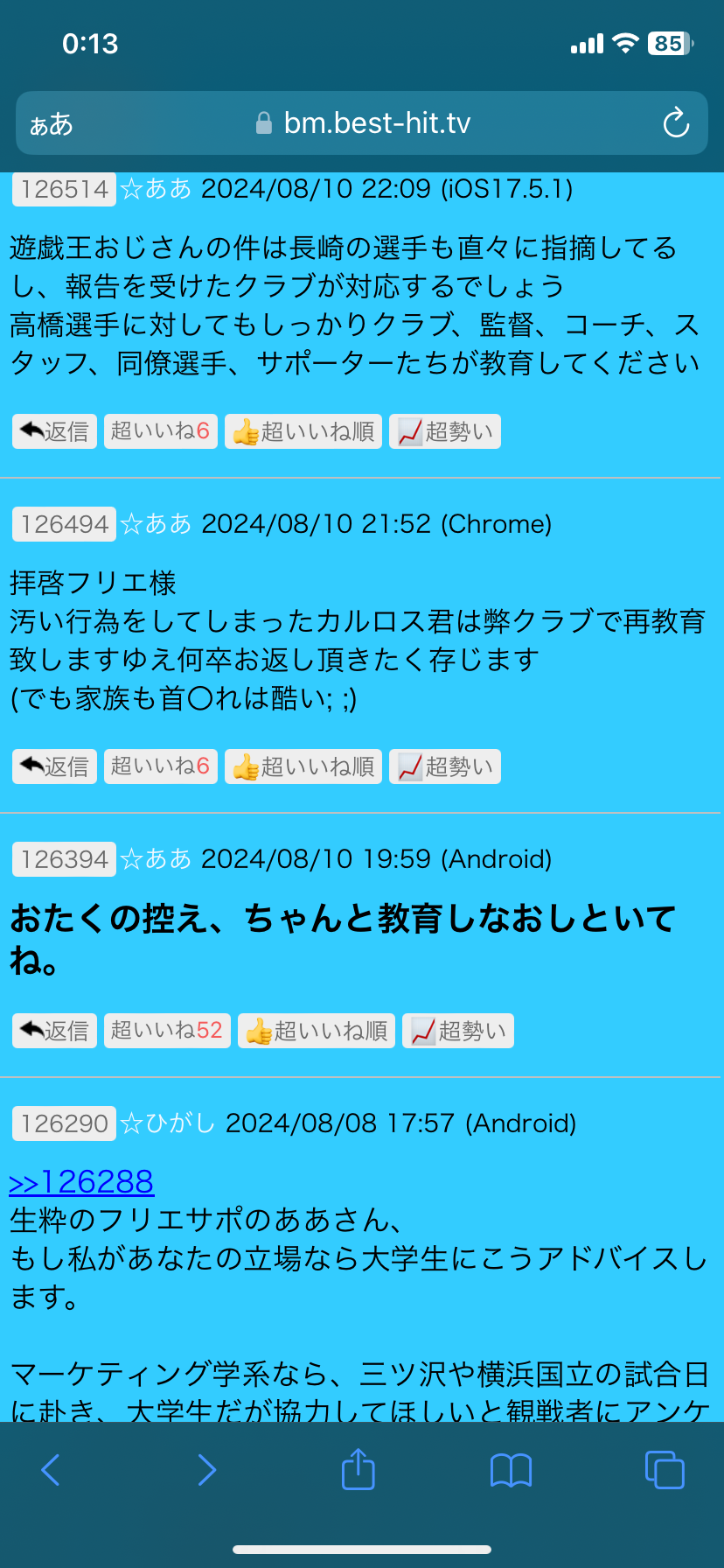Open the 超勢い ranking under post 126514

click(445, 431)
